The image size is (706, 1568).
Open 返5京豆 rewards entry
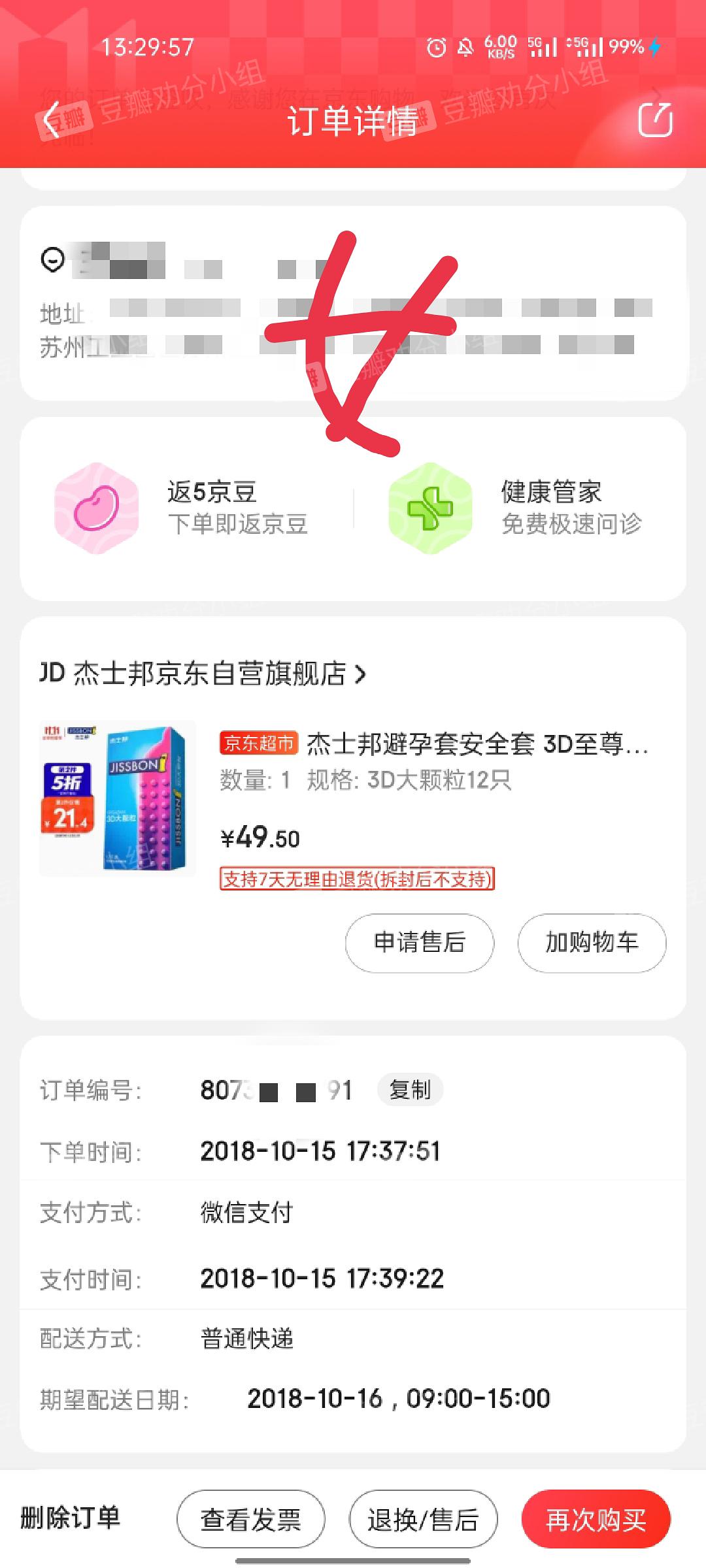pyautogui.click(x=183, y=508)
